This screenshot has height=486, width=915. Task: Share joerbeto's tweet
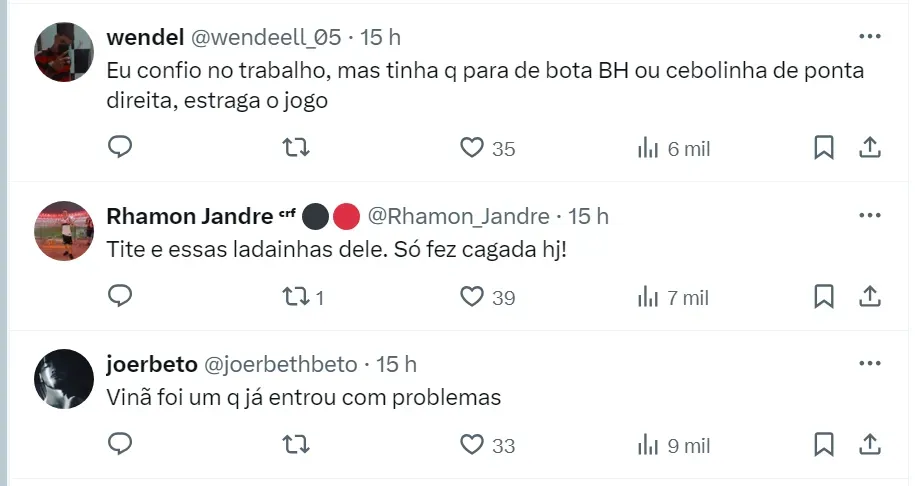click(x=870, y=444)
